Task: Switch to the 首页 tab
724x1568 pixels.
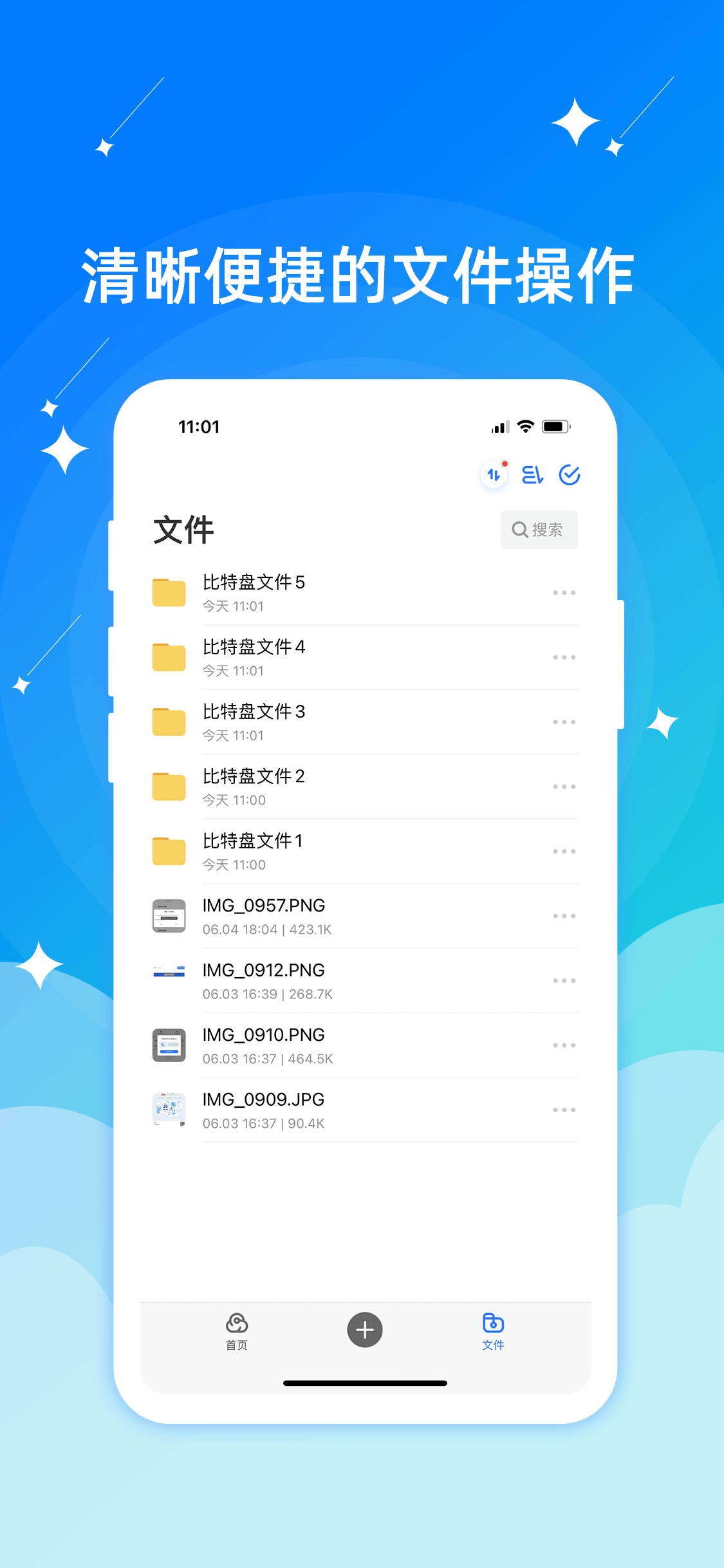Action: pyautogui.click(x=236, y=1337)
